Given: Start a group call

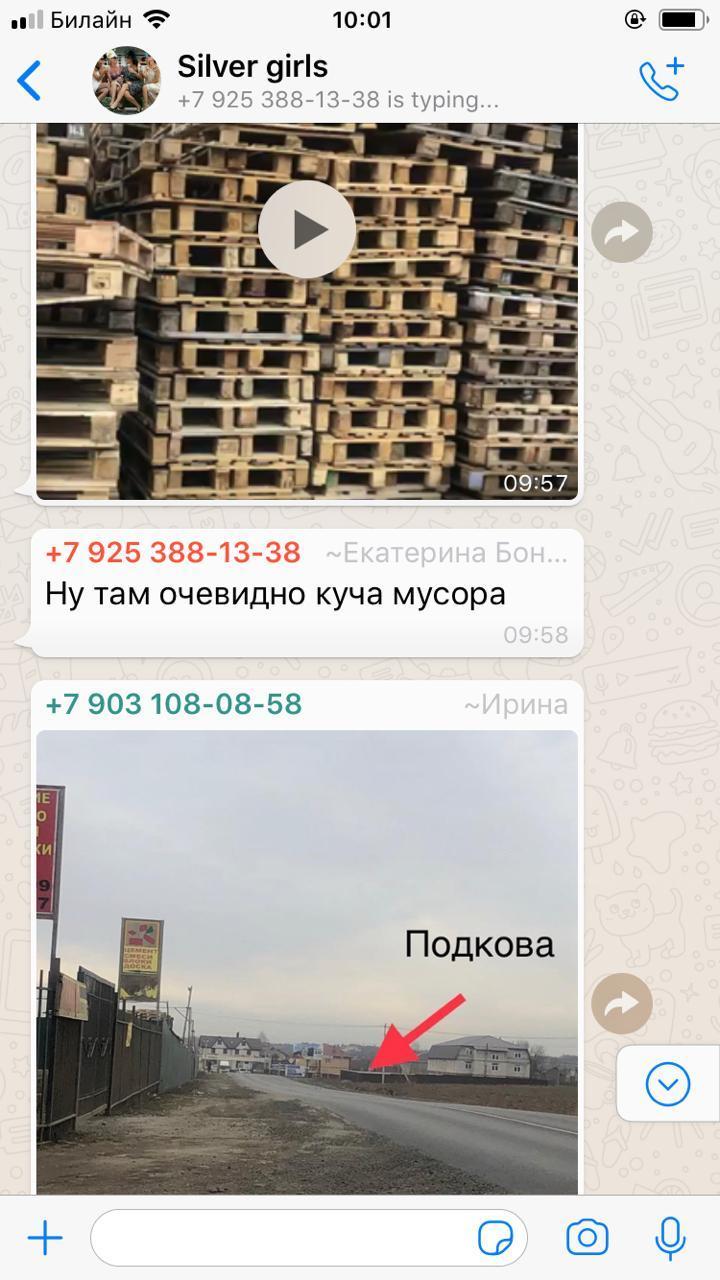Looking at the screenshot, I should pos(662,80).
